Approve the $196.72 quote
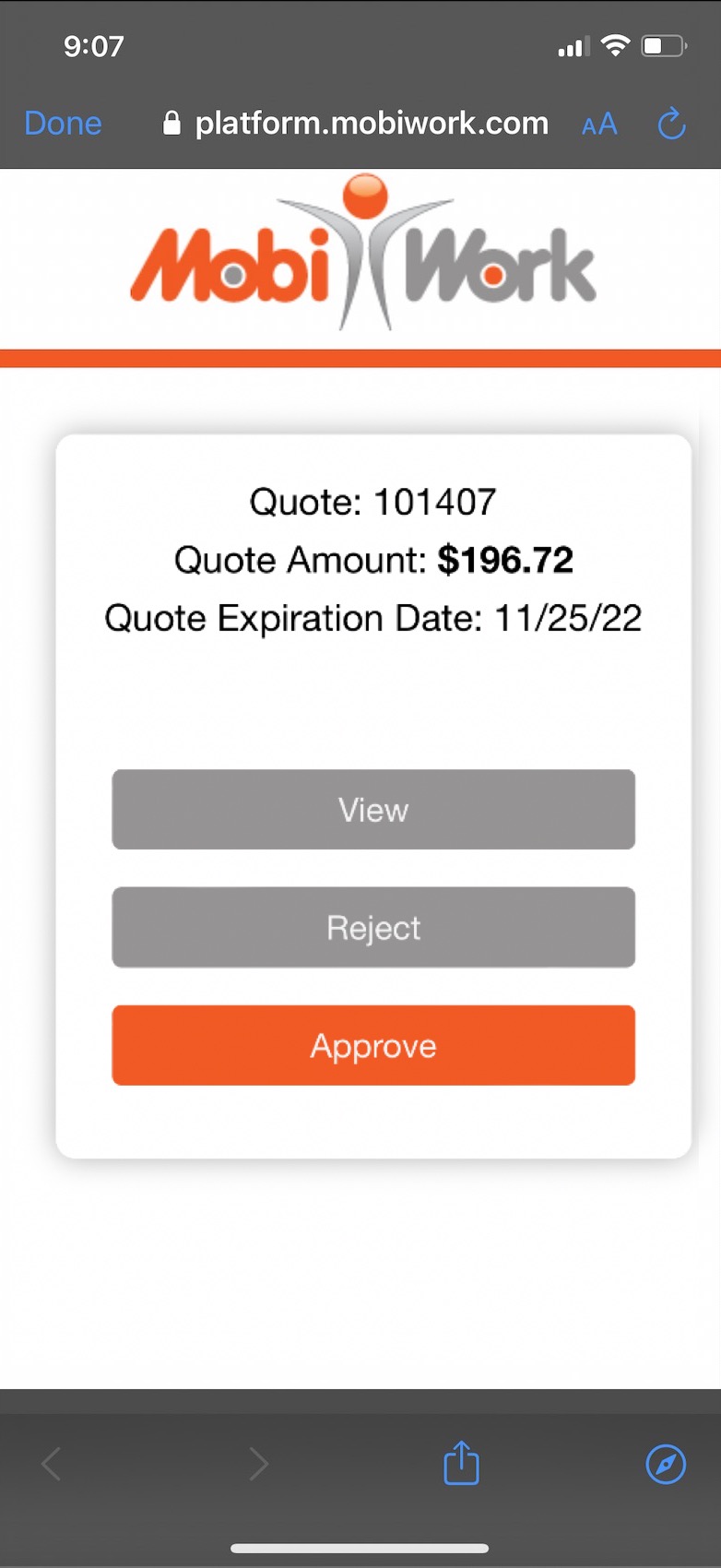Viewport: 721px width, 1568px height. pyautogui.click(x=373, y=1045)
